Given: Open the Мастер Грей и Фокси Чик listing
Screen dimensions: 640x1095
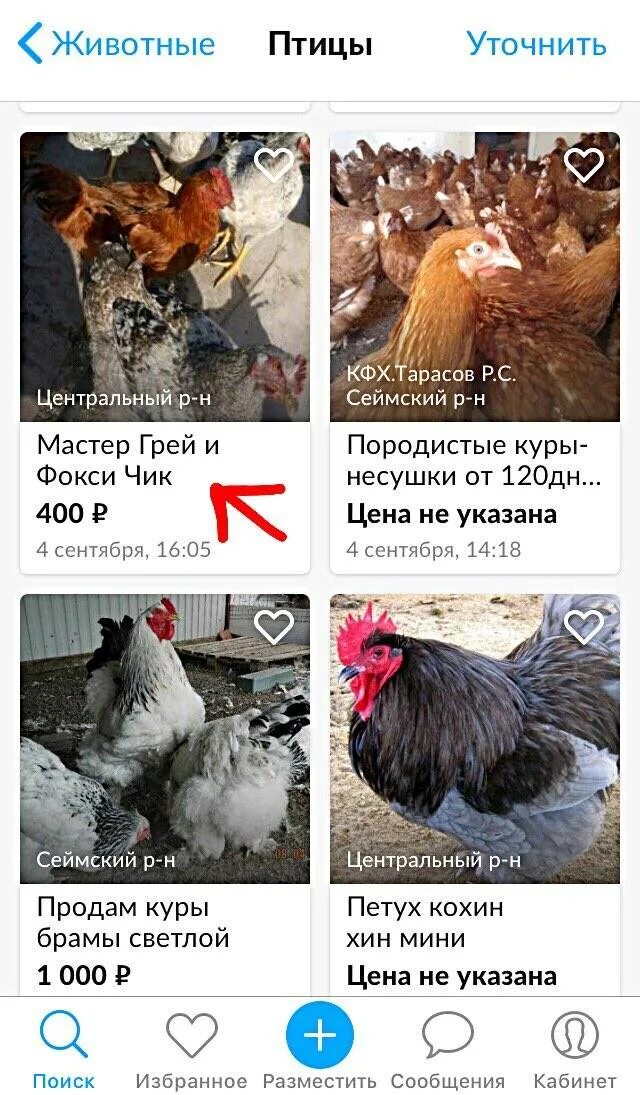Looking at the screenshot, I should coord(127,460).
